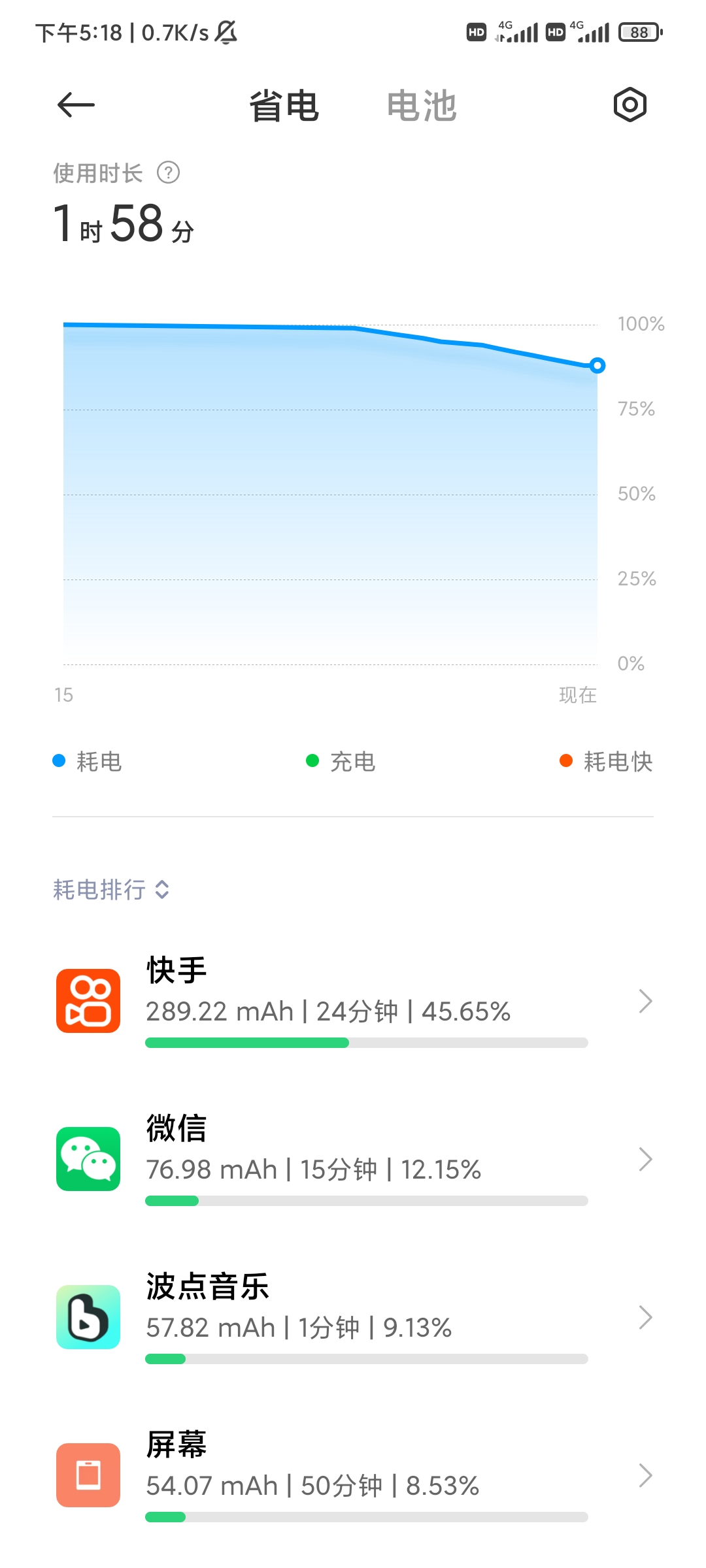View 微信 battery consumption details

(353, 1159)
